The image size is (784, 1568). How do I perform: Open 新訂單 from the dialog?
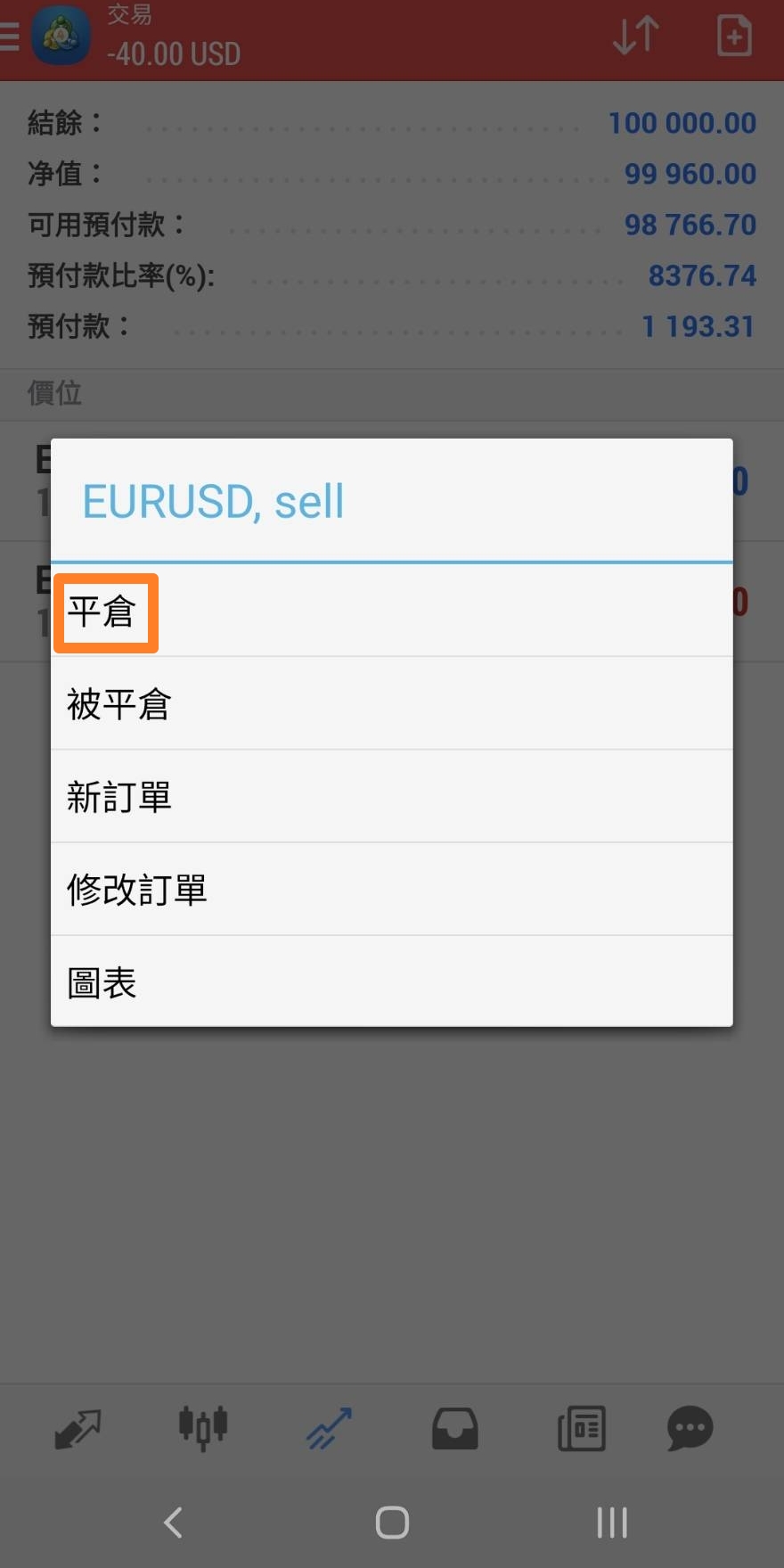click(x=392, y=797)
